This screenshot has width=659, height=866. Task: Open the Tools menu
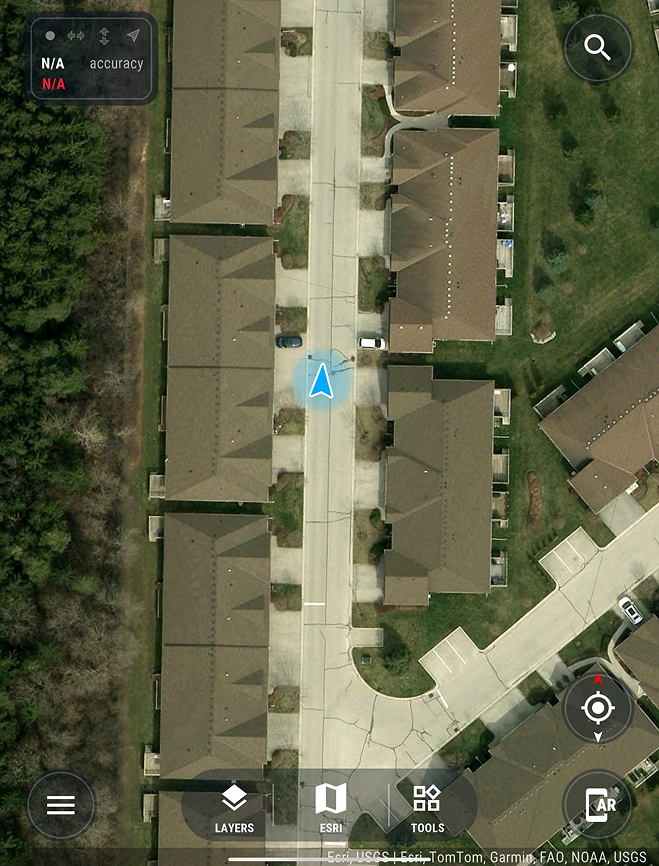tap(427, 808)
